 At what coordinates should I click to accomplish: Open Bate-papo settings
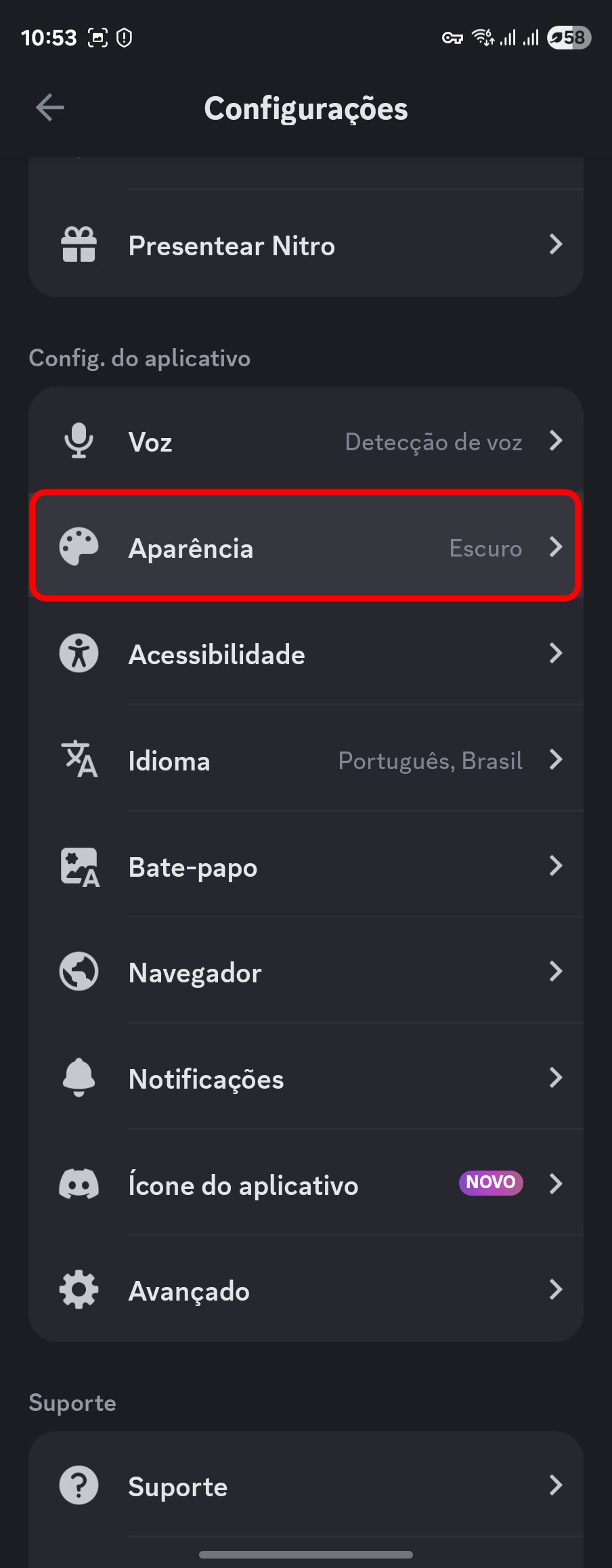pos(306,867)
